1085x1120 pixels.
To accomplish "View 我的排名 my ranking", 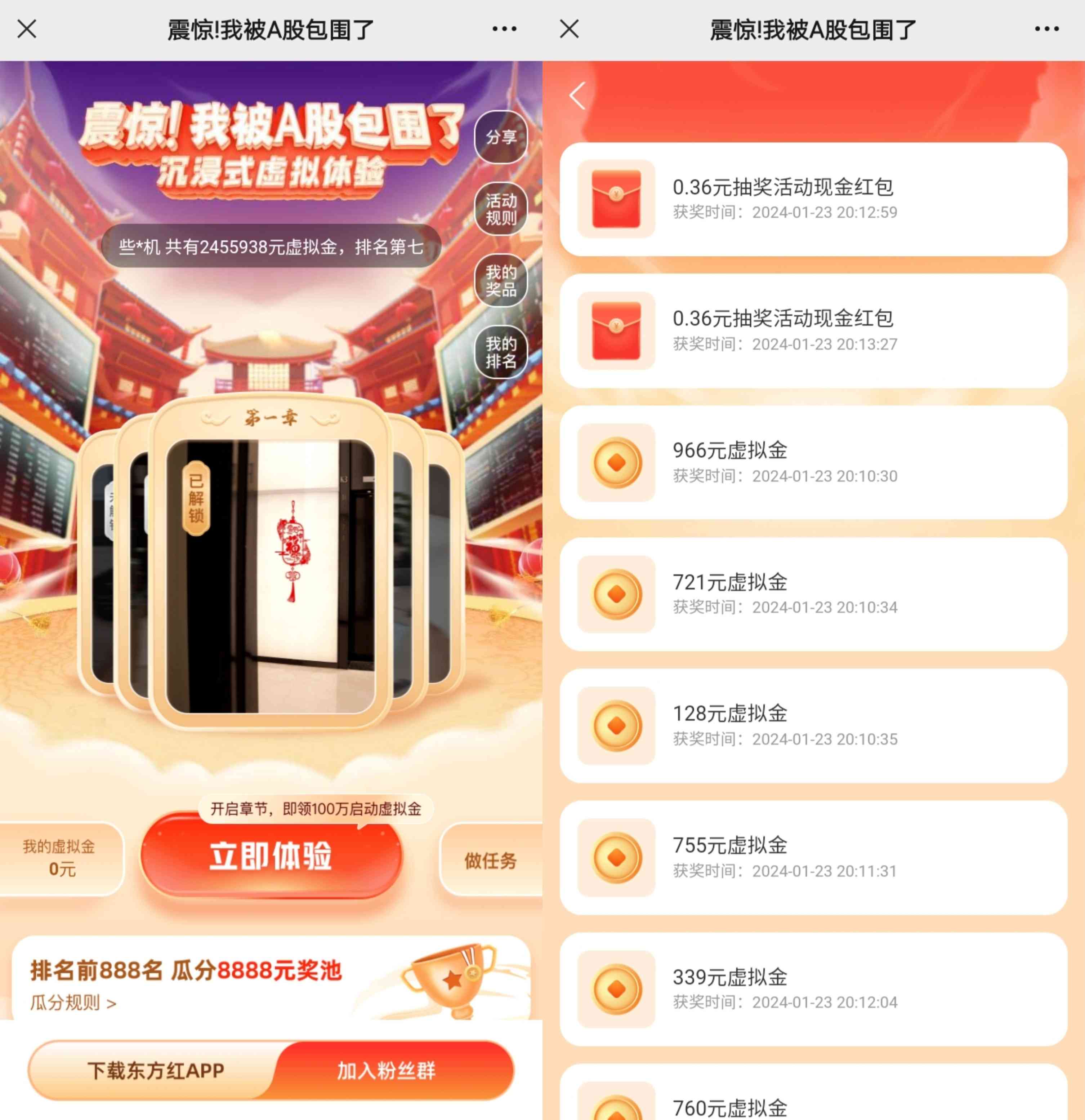I will pos(500,352).
